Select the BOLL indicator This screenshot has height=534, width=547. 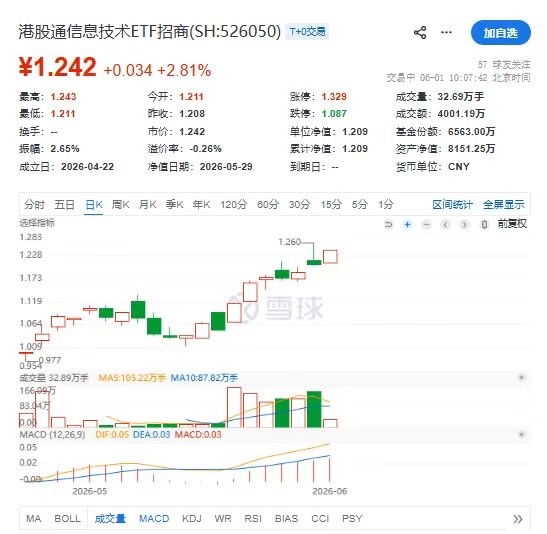[x=67, y=519]
